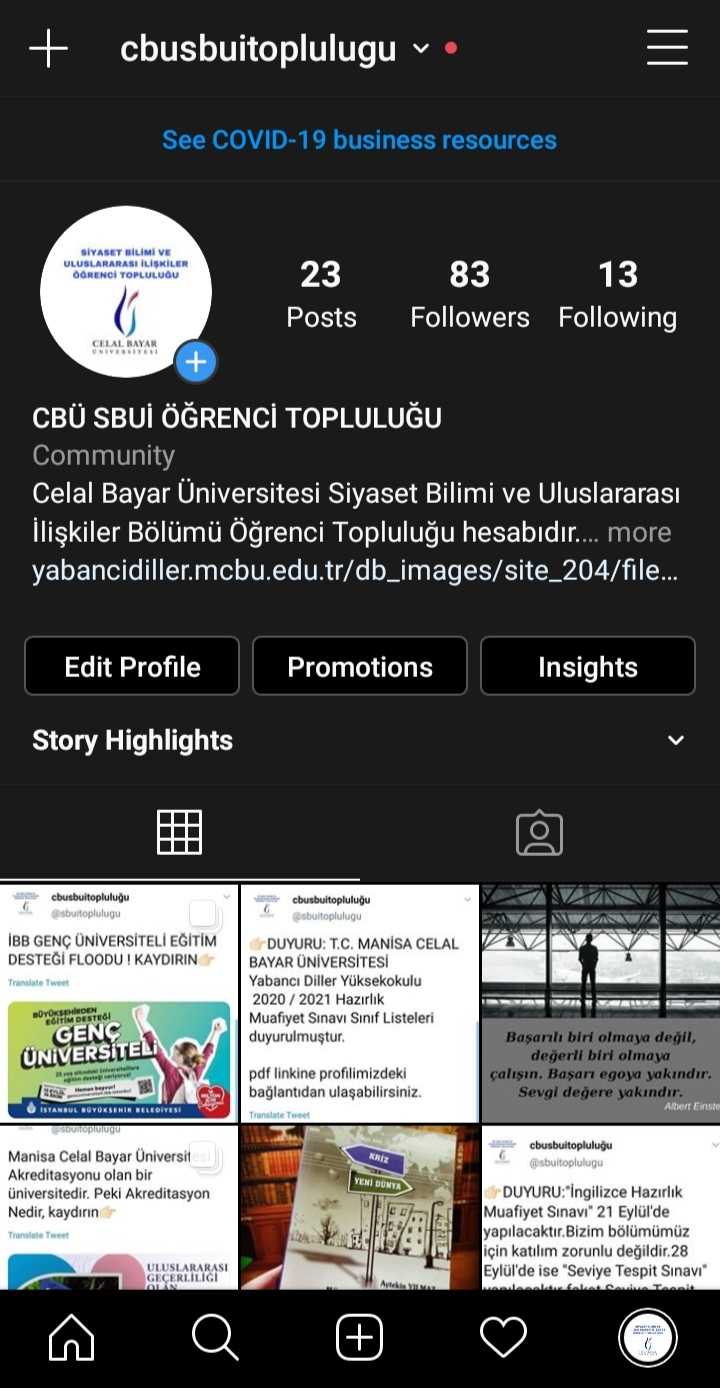Open the activity heart tab
720x1388 pixels.
coord(503,1337)
